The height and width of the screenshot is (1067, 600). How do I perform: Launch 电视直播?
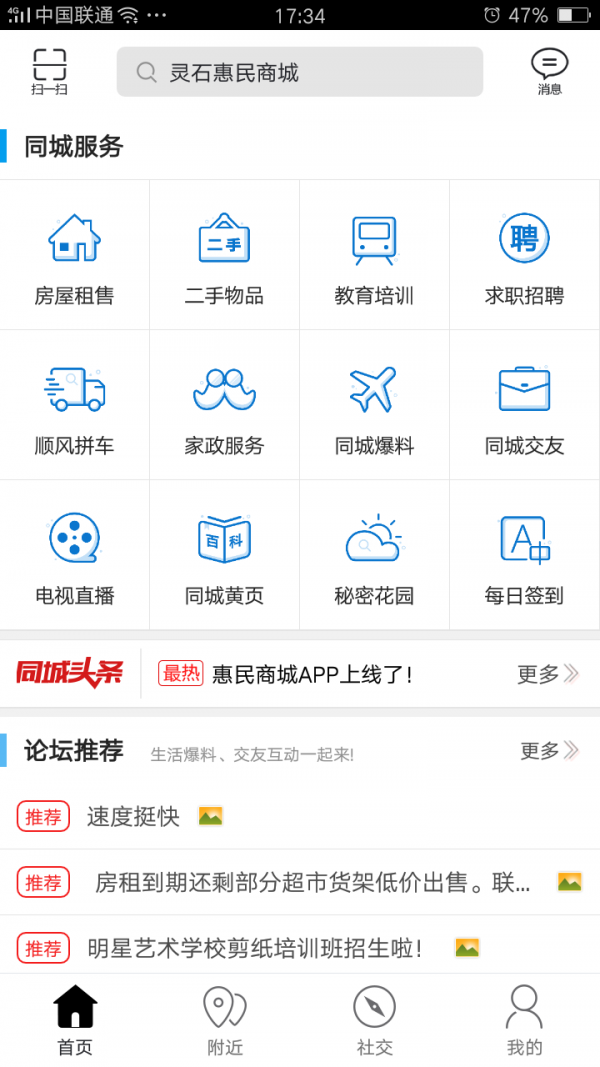point(75,555)
